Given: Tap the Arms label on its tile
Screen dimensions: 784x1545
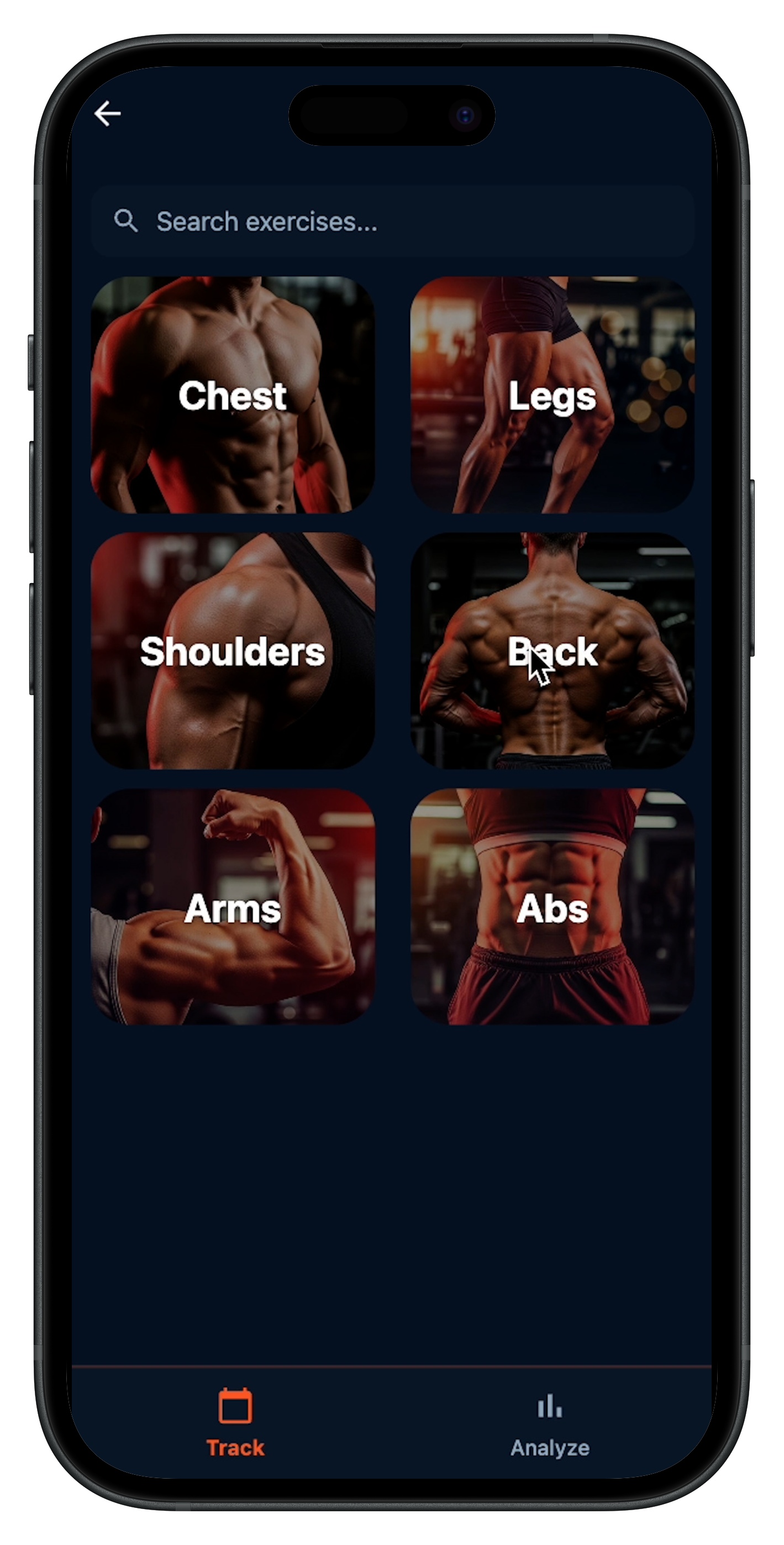Looking at the screenshot, I should coord(233,908).
